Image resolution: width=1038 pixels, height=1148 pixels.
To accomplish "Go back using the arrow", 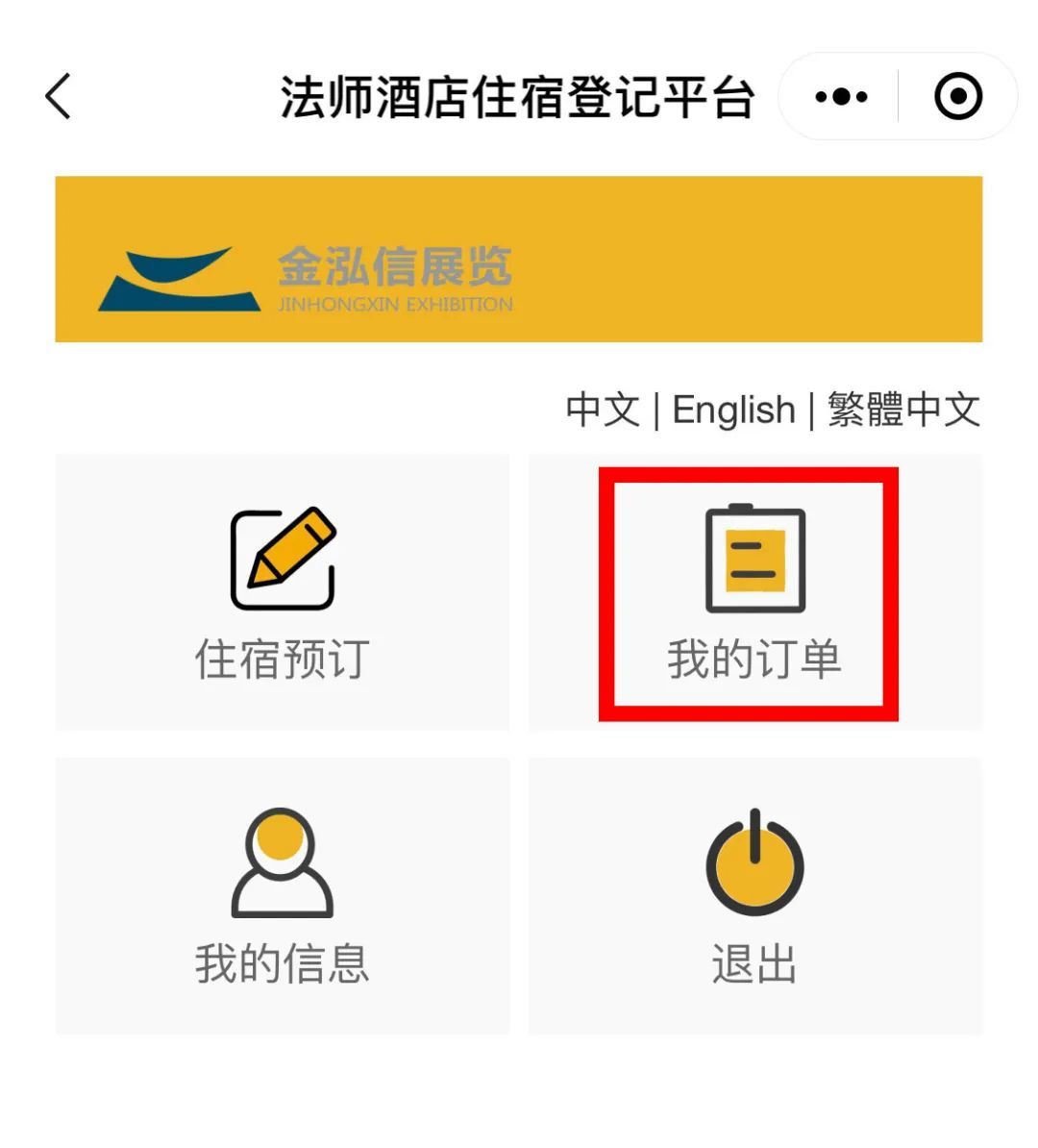I will [x=59, y=97].
